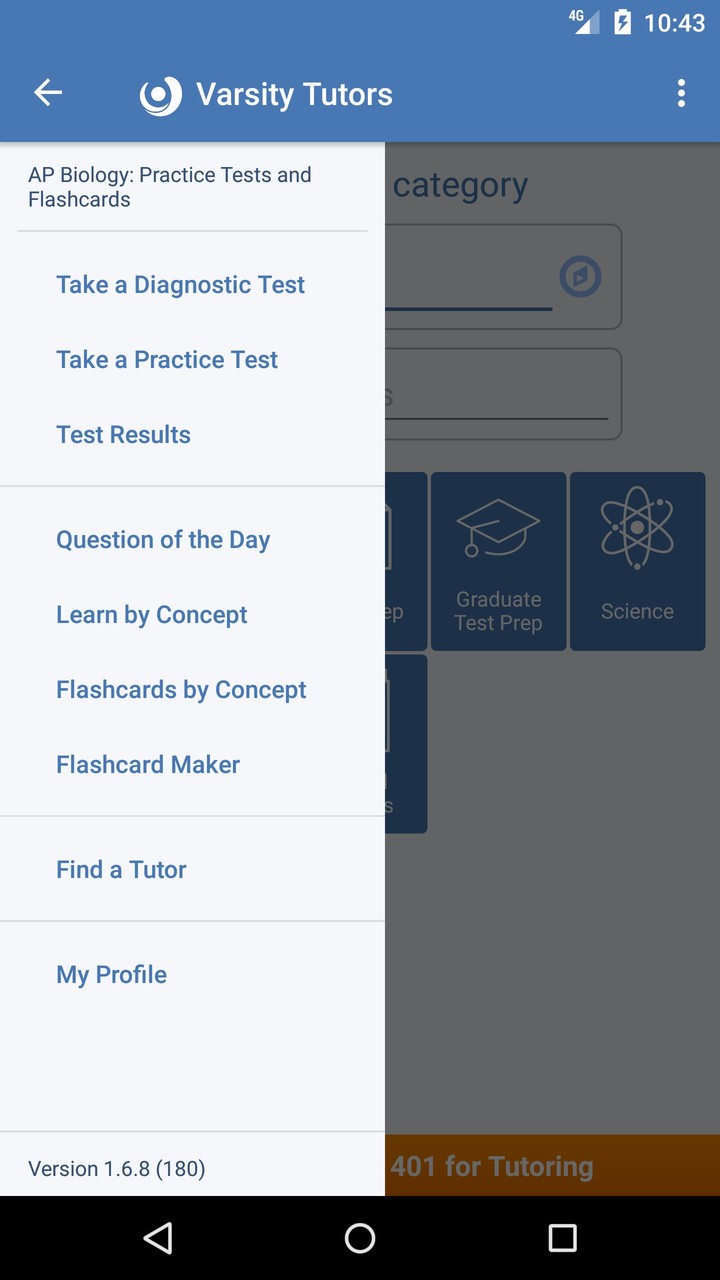Go to My Profile
The height and width of the screenshot is (1280, 720).
[x=111, y=974]
